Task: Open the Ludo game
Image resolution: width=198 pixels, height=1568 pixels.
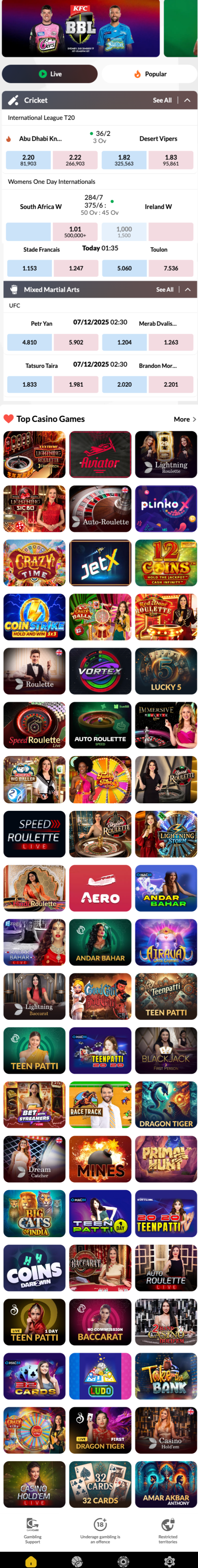Action: [100, 1375]
